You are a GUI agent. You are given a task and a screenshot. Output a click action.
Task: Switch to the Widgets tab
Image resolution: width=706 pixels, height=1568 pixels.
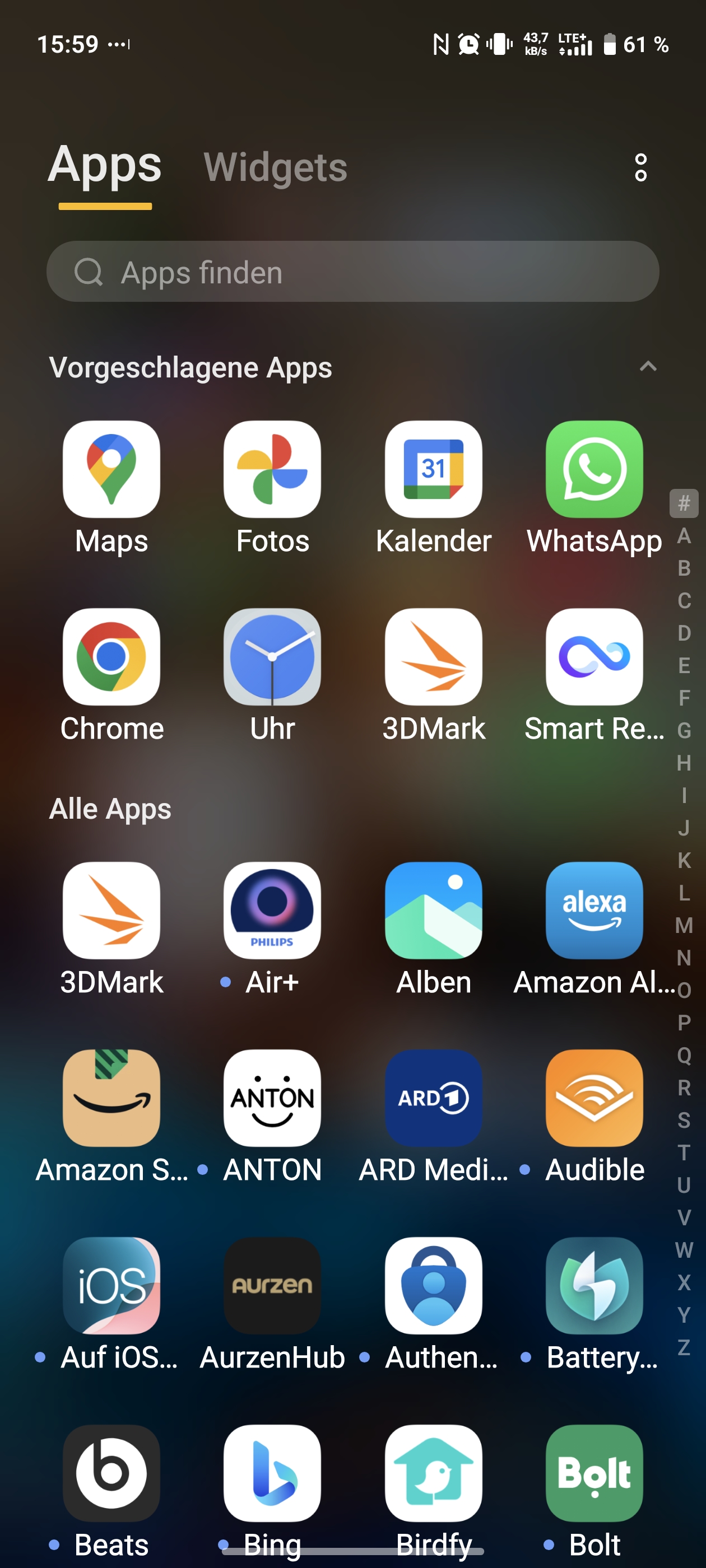click(x=275, y=167)
